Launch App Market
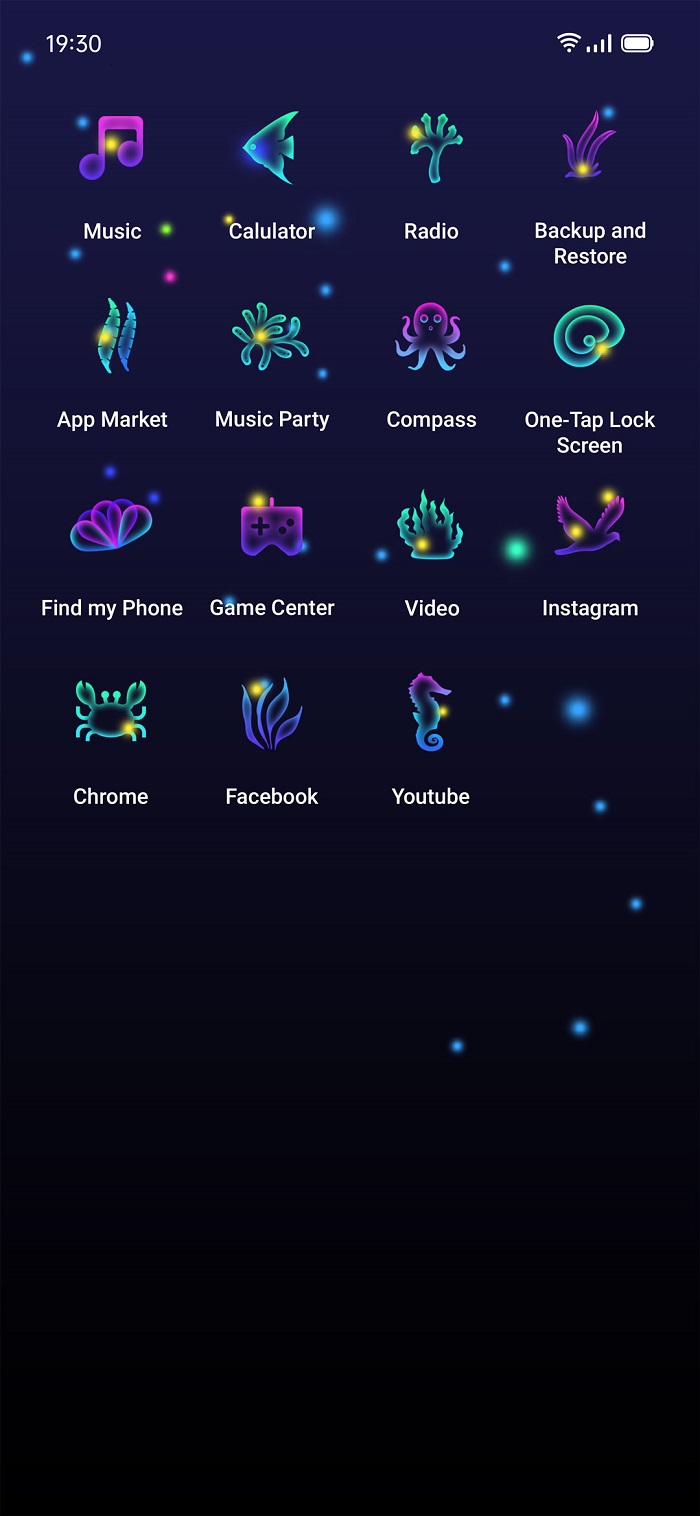Image resolution: width=700 pixels, height=1516 pixels. [x=113, y=337]
